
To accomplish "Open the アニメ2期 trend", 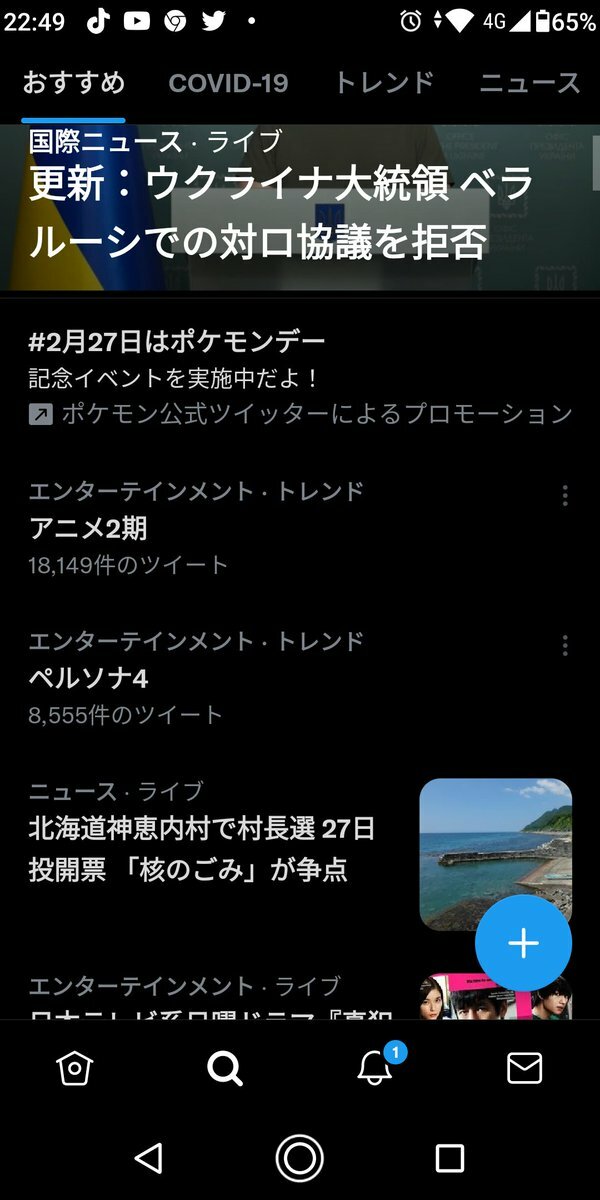I will coord(200,528).
